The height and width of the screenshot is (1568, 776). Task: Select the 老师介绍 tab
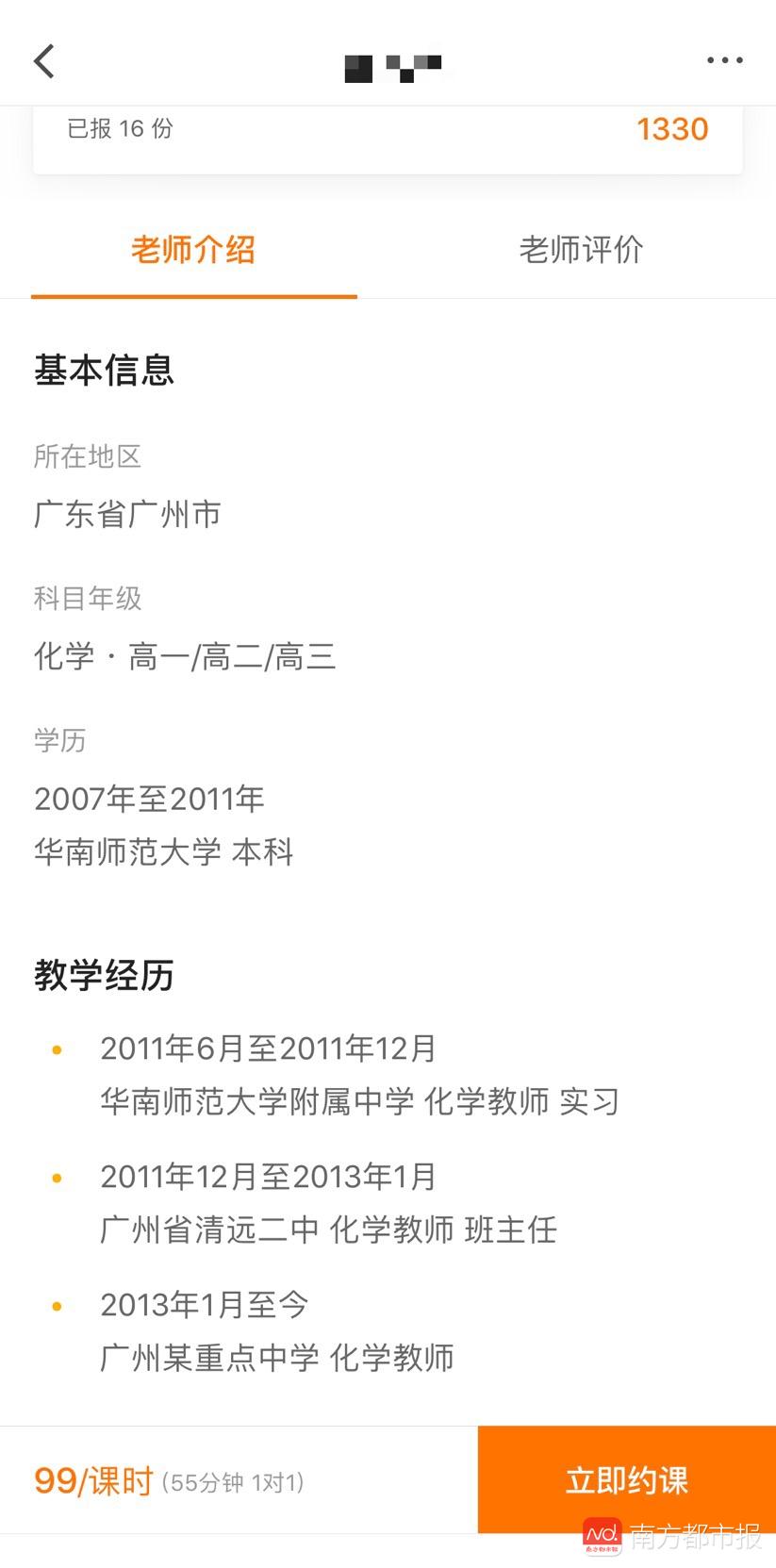(x=193, y=250)
